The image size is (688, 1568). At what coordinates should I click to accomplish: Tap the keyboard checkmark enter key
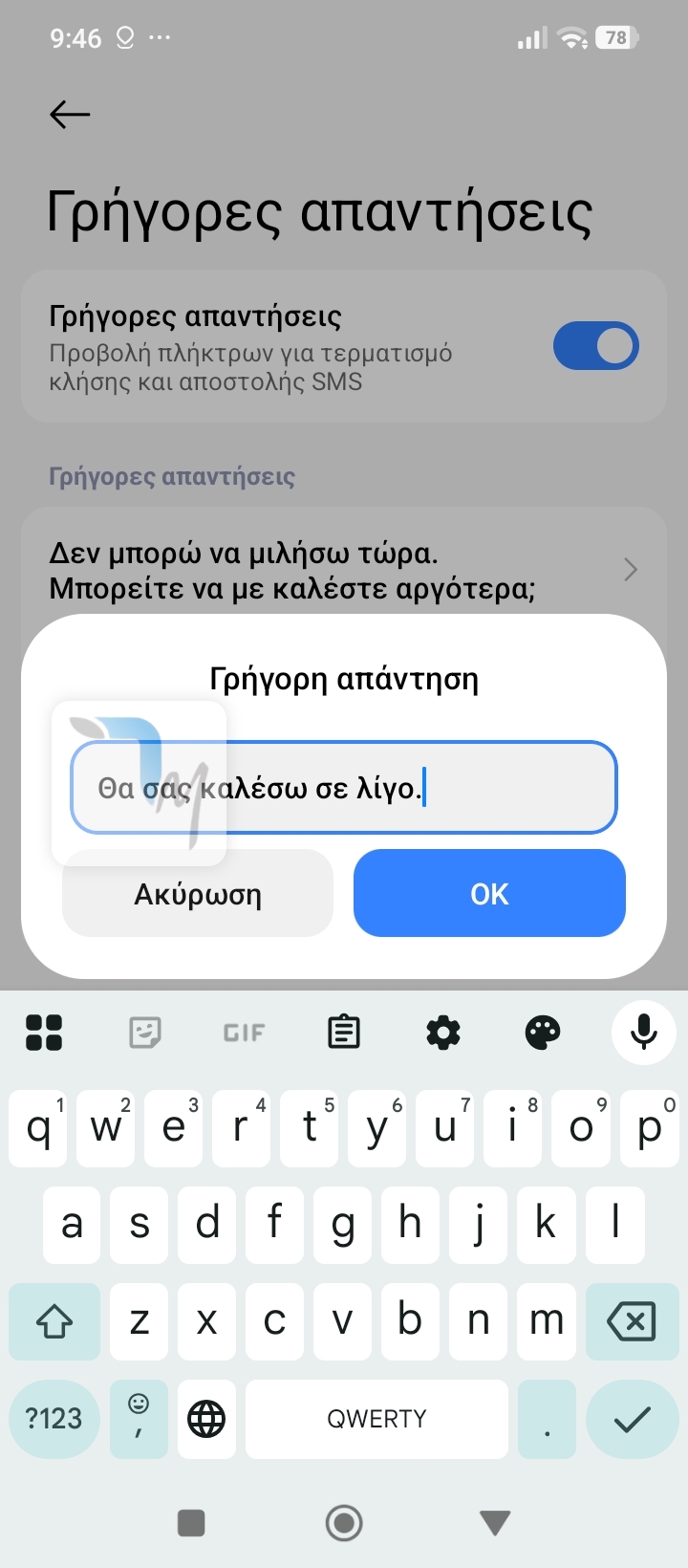(x=632, y=1419)
